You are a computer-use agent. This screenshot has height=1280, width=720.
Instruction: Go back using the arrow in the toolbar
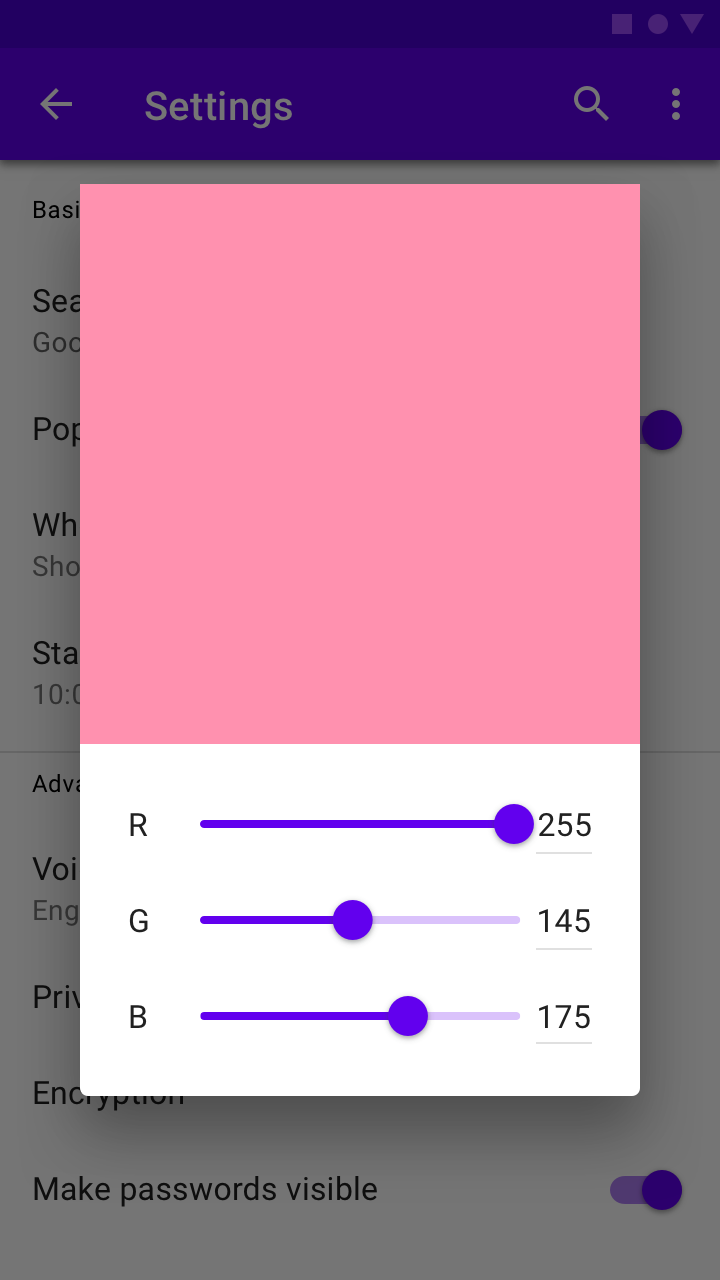[56, 104]
